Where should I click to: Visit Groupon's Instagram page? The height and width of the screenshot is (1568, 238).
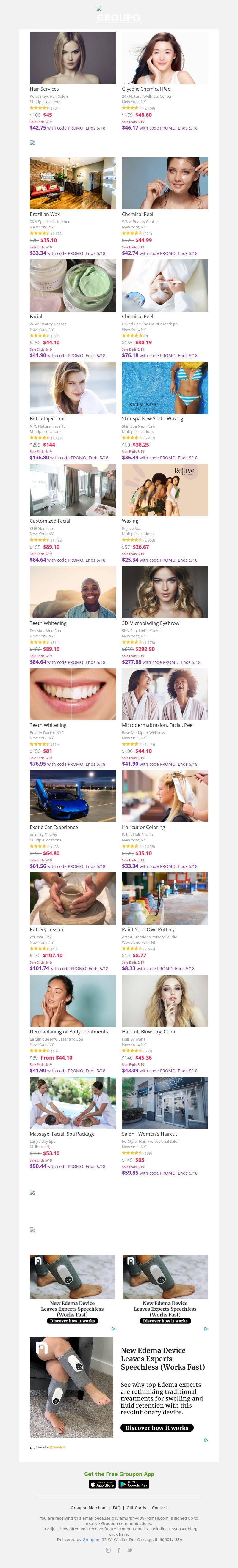tap(108, 1550)
